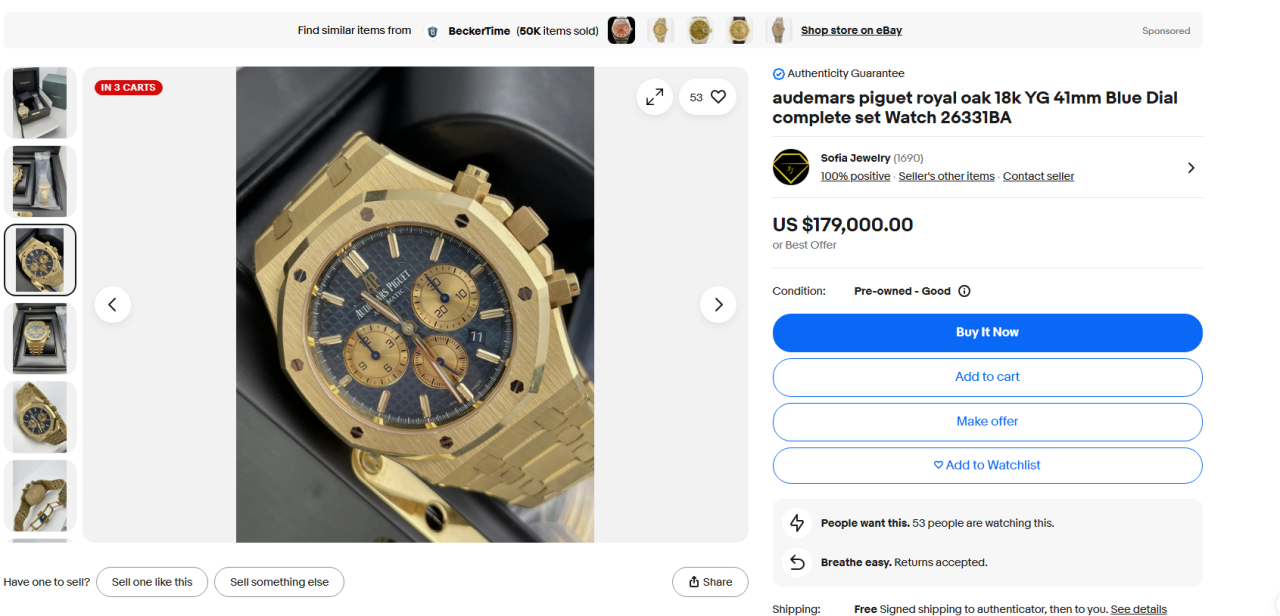The width and height of the screenshot is (1280, 616).
Task: Add the watch to cart
Action: click(987, 377)
